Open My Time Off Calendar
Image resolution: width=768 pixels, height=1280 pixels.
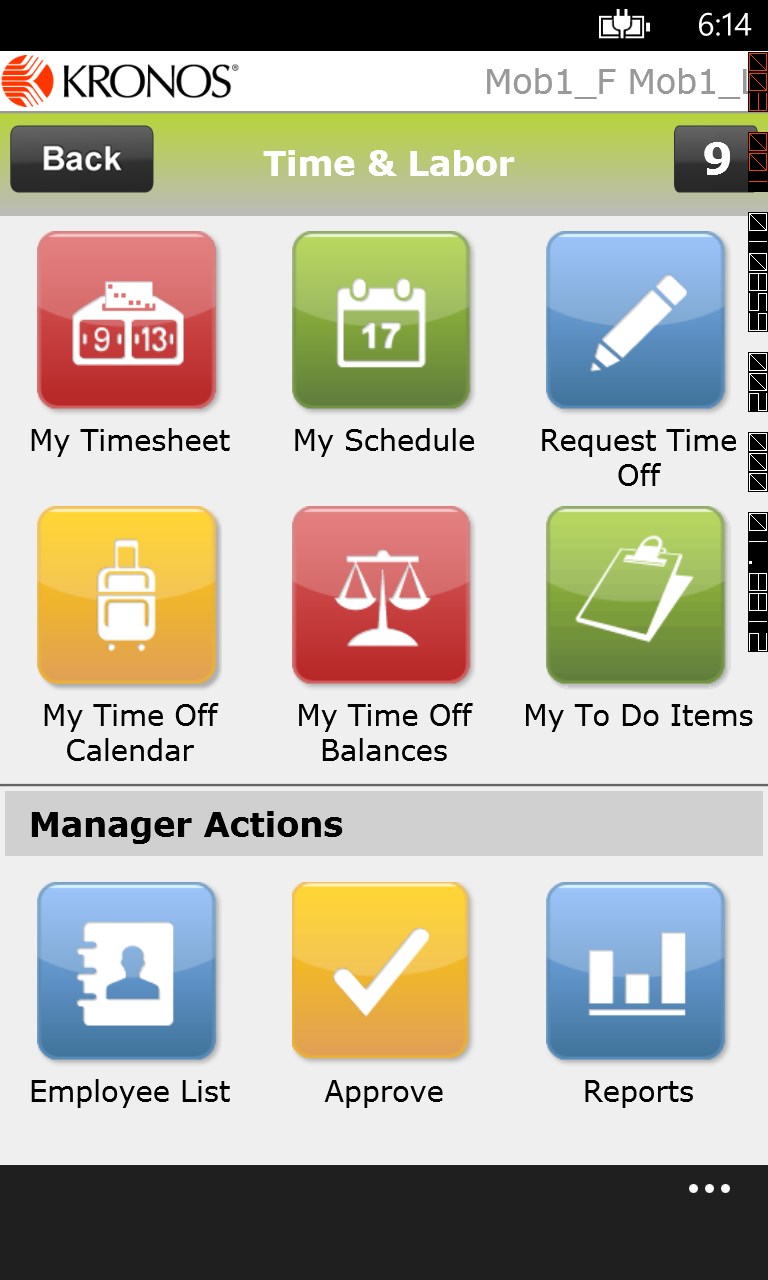[x=127, y=596]
